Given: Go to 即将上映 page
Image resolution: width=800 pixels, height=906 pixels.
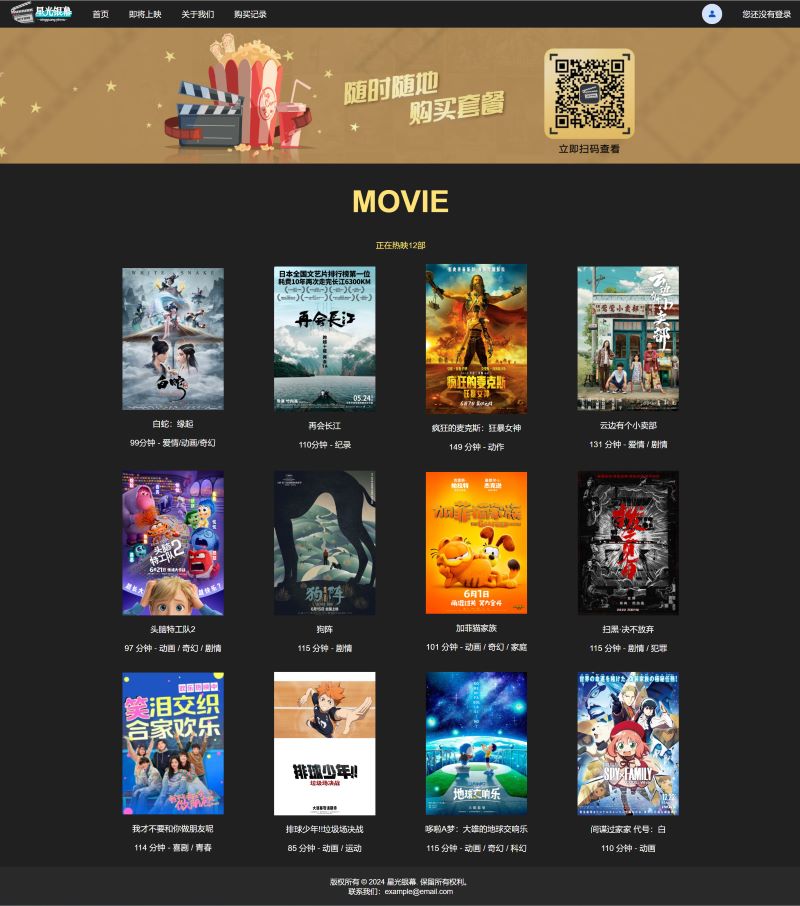Looking at the screenshot, I should click(145, 15).
